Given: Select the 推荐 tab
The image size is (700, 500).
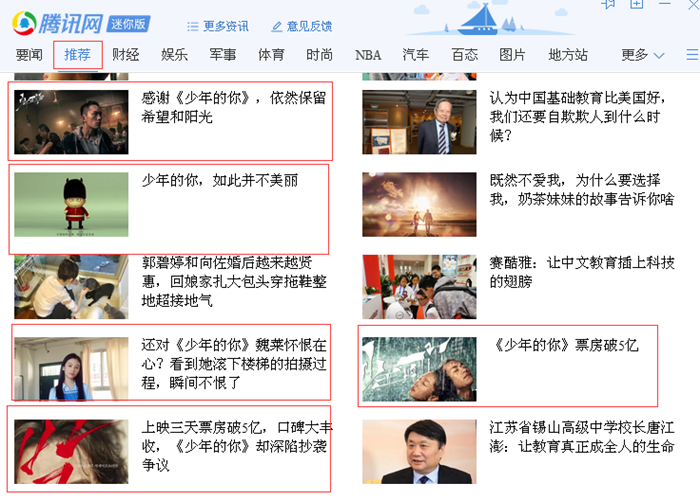Looking at the screenshot, I should (x=78, y=55).
